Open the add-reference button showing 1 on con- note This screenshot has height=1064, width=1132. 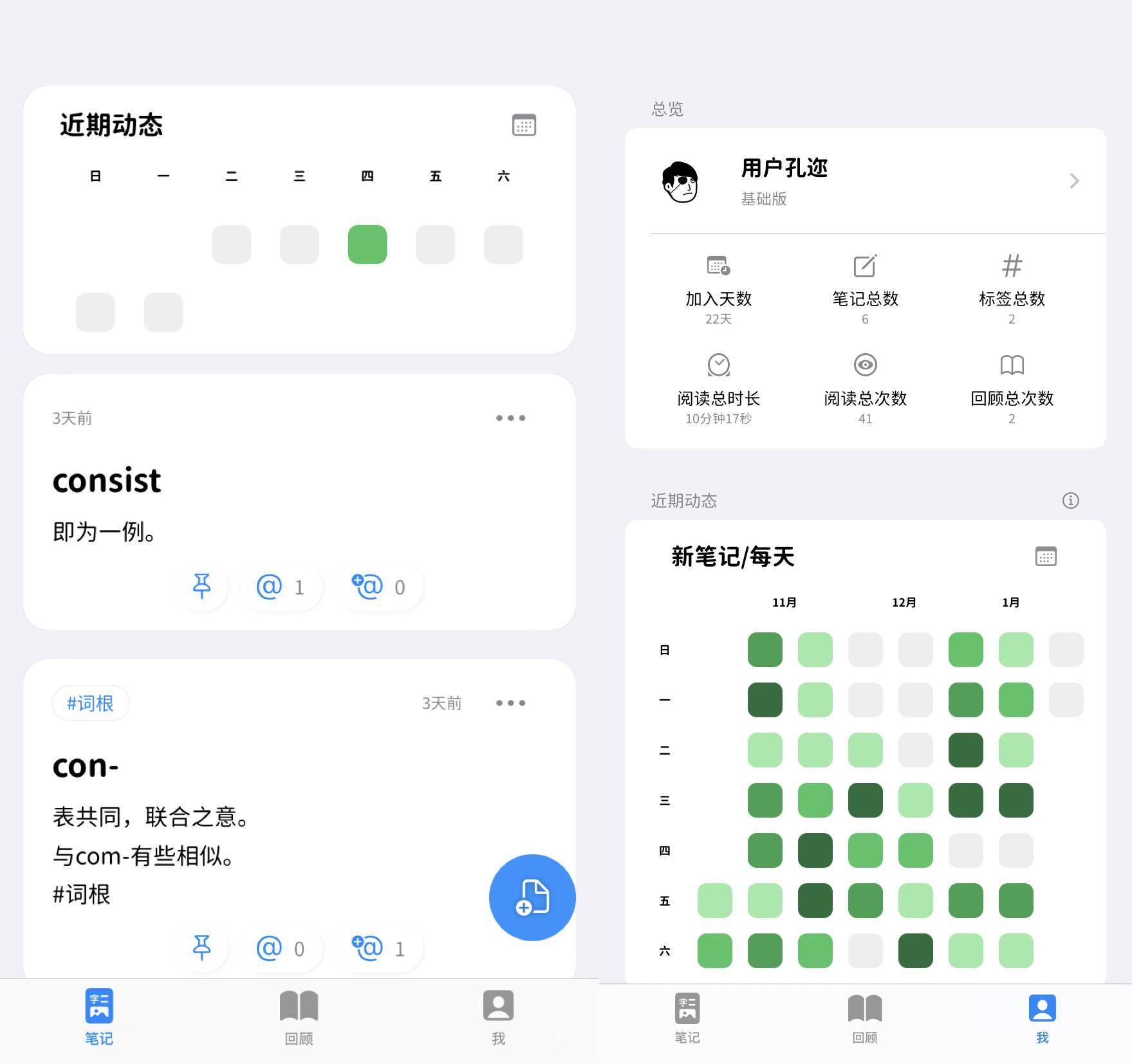point(379,948)
